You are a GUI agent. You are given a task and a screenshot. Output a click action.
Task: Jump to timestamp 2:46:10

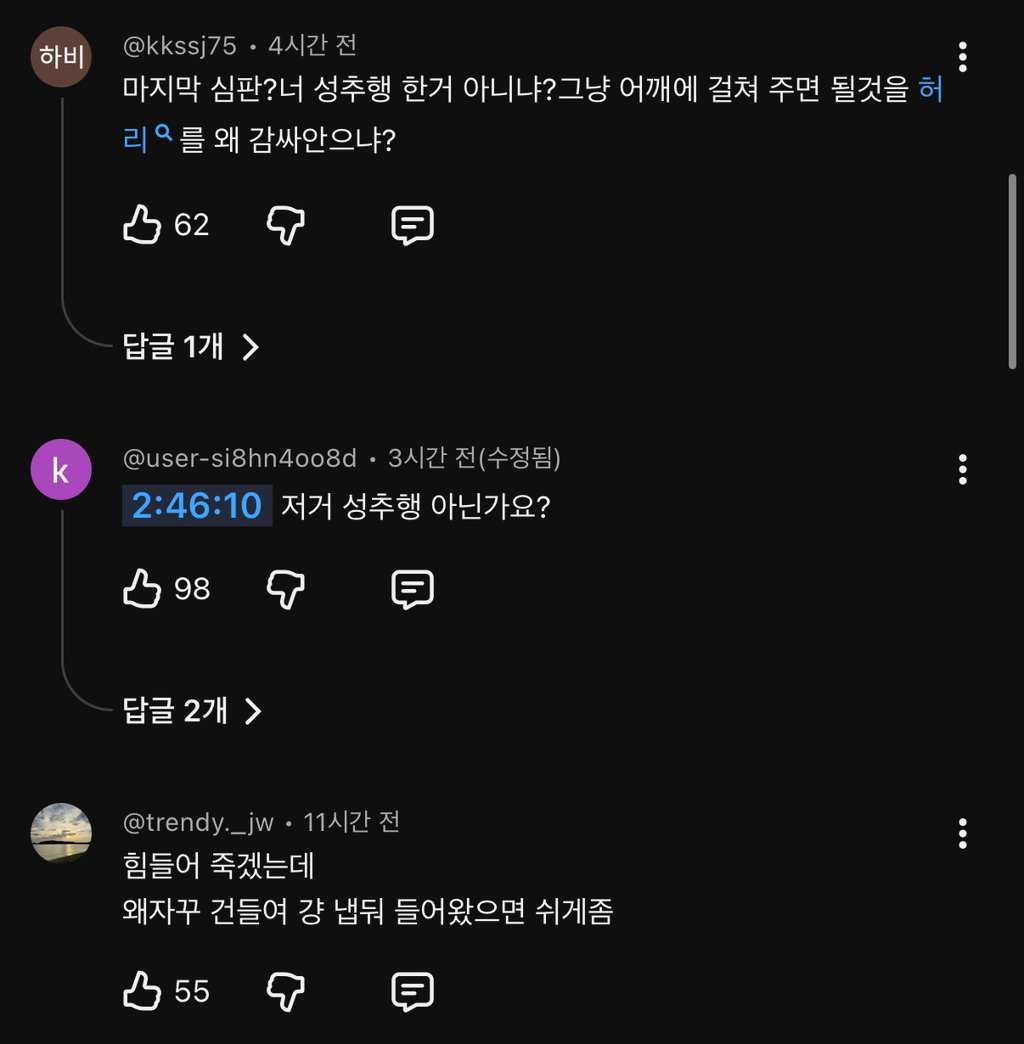coord(197,505)
